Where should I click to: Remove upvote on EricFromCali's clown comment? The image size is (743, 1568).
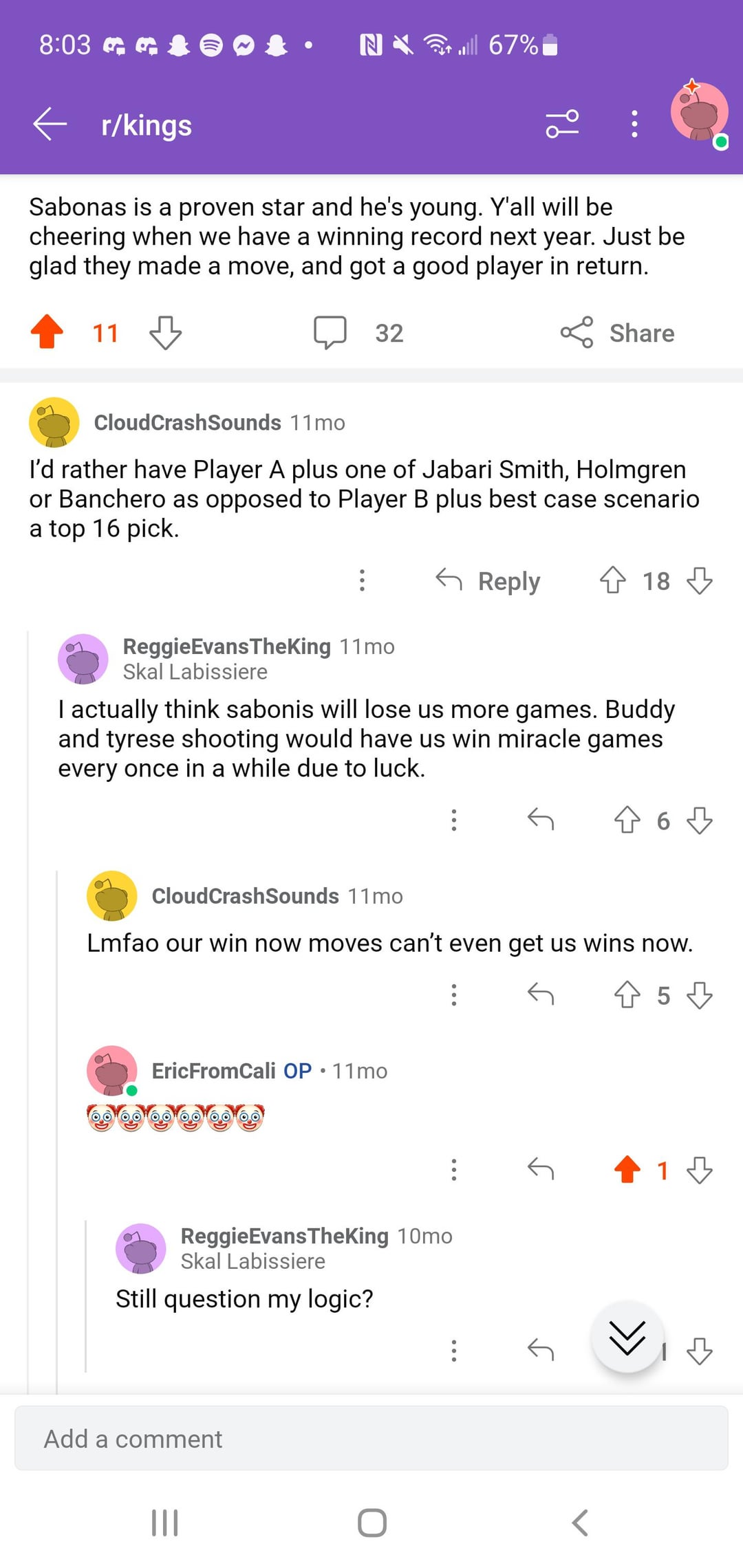pyautogui.click(x=627, y=1169)
